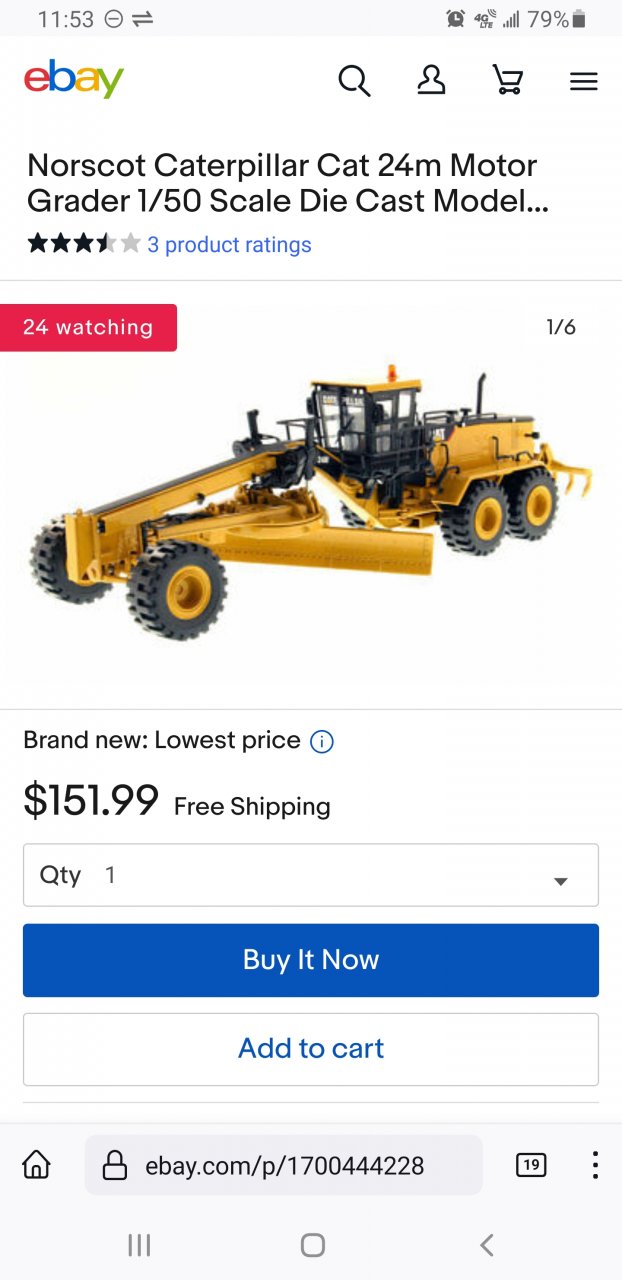Go to the browser home page
The height and width of the screenshot is (1280, 622).
click(37, 1164)
